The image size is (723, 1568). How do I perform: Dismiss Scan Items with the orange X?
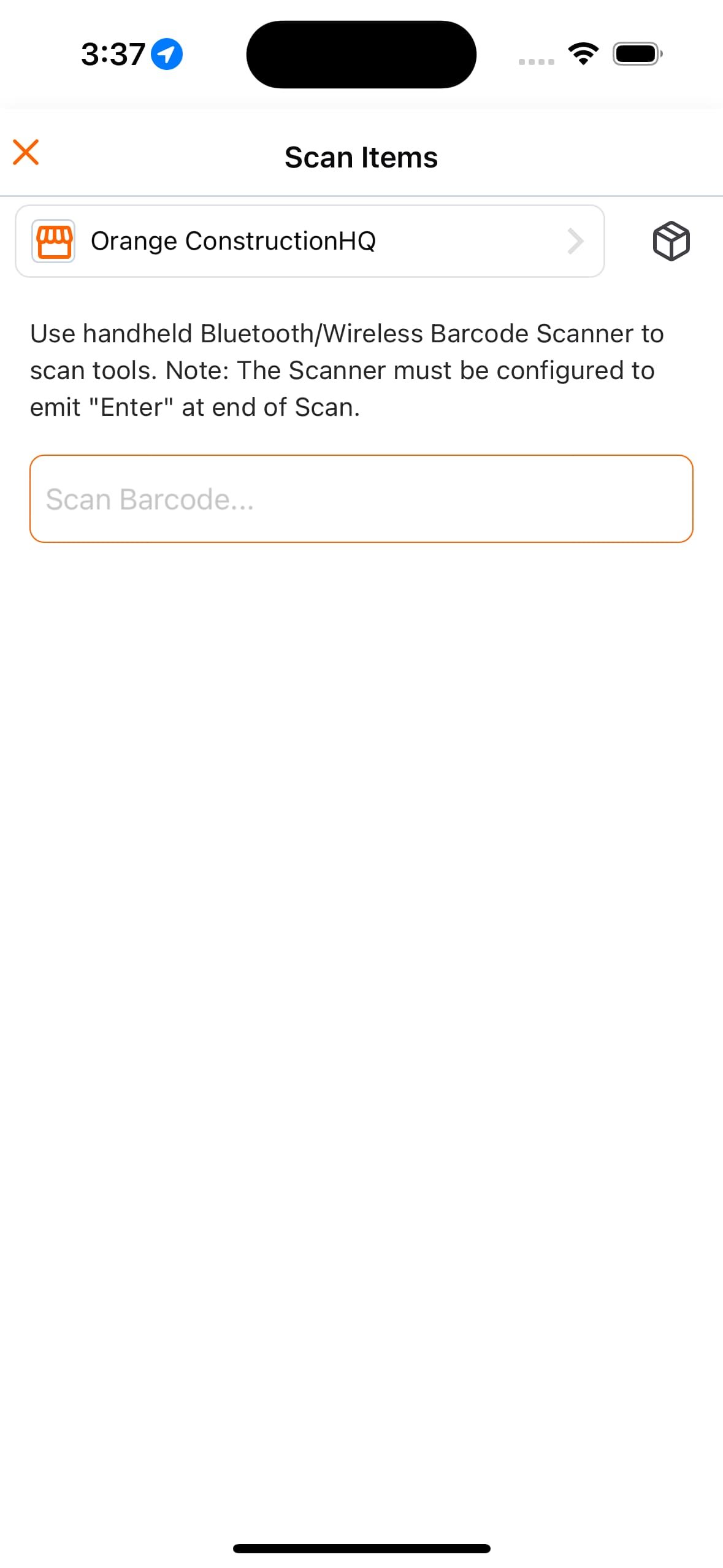(26, 152)
